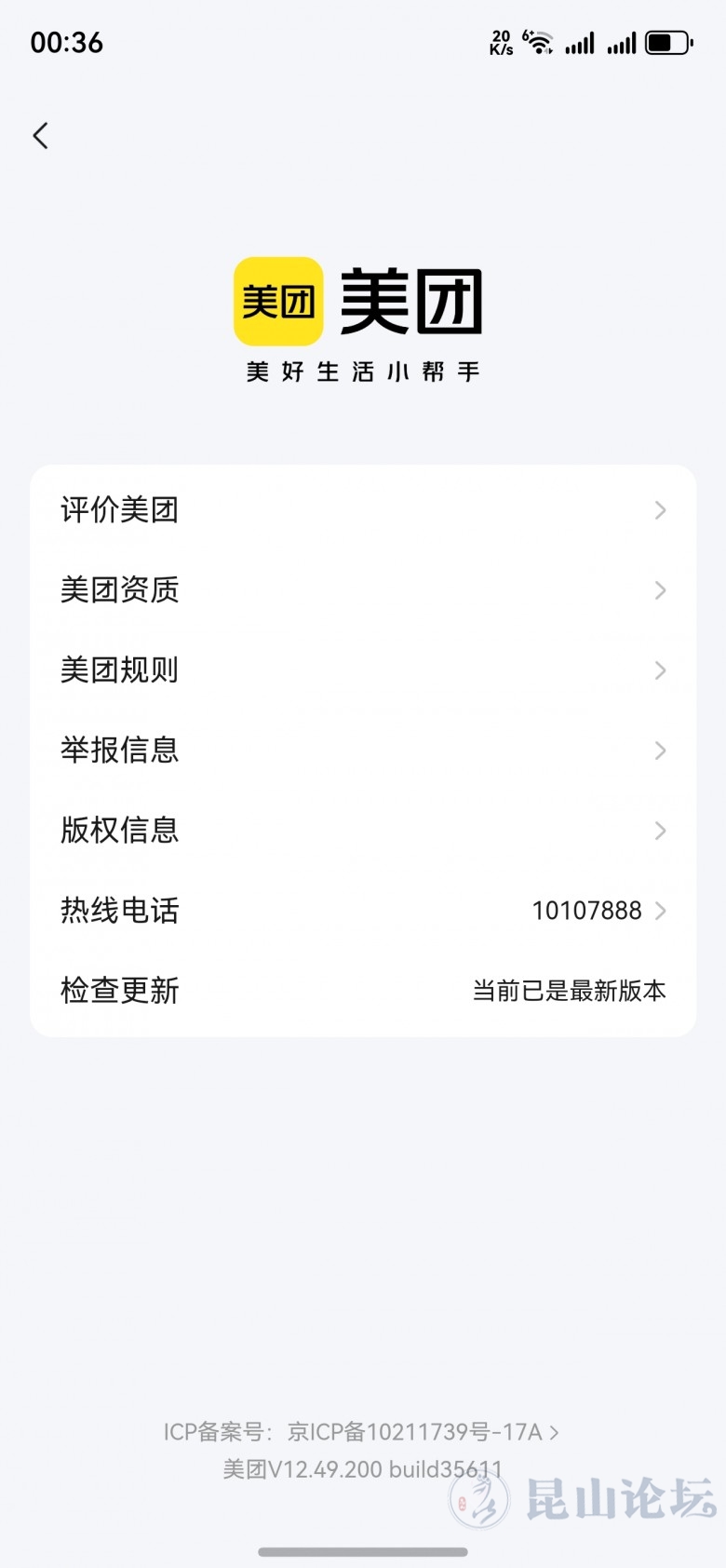Go back using the top-left arrow
The height and width of the screenshot is (1568, 726).
click(41, 136)
